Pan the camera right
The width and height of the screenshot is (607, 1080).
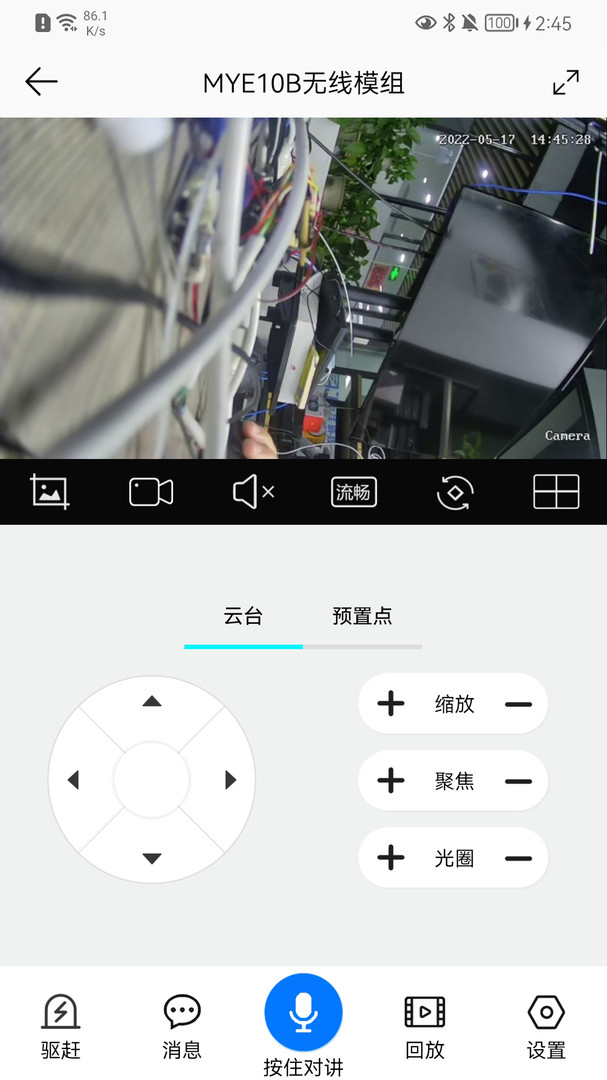231,780
